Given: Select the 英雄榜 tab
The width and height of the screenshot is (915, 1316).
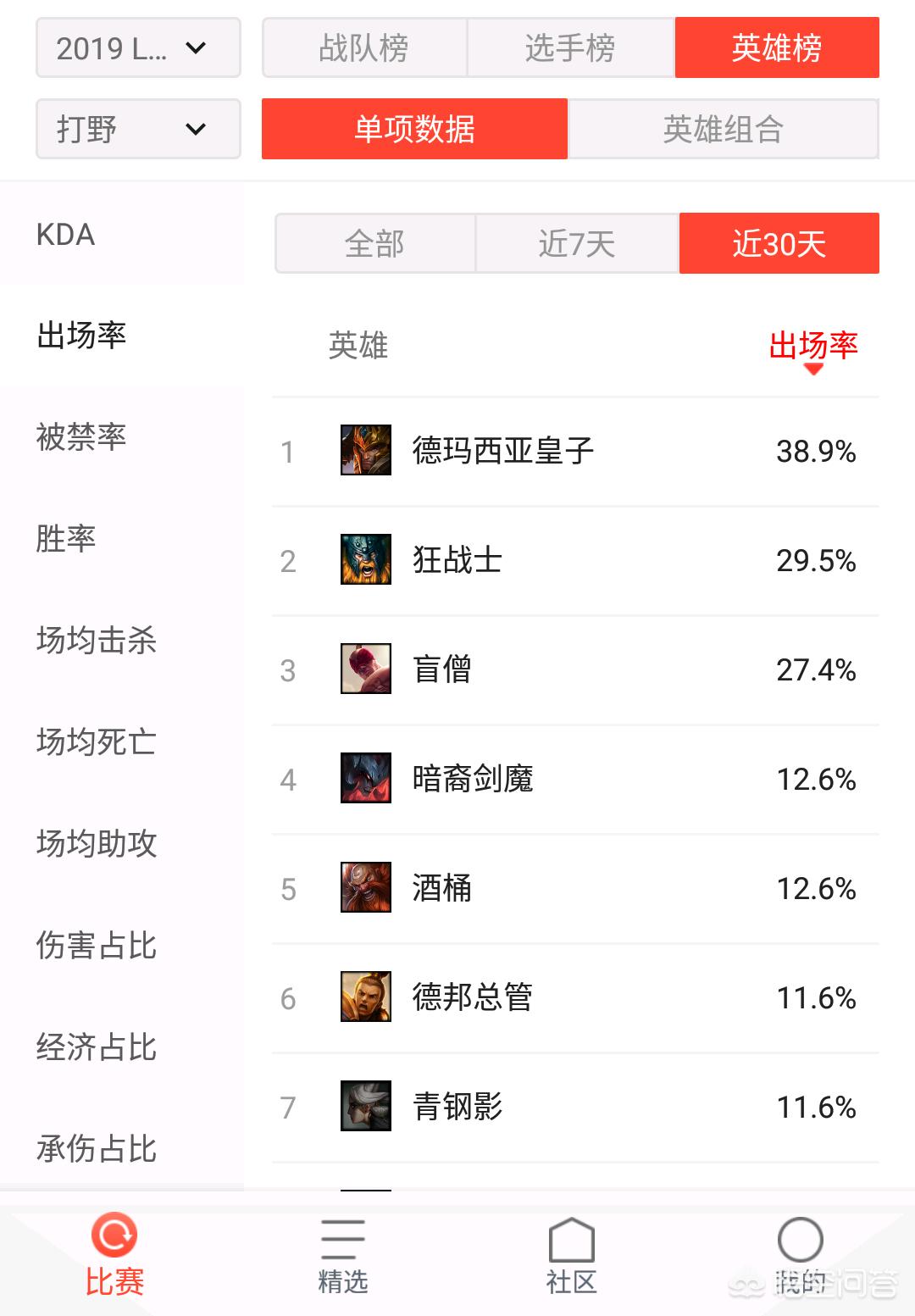Looking at the screenshot, I should click(777, 48).
